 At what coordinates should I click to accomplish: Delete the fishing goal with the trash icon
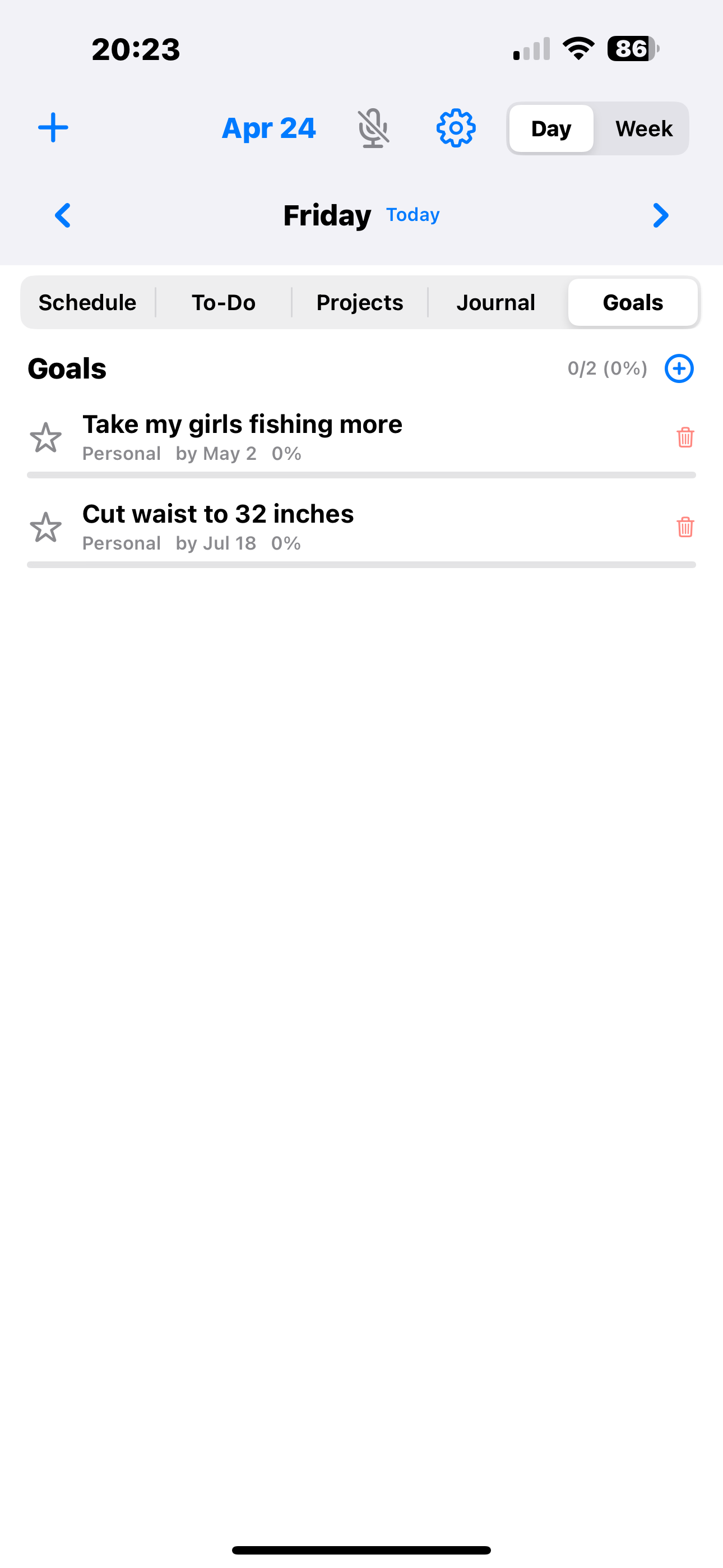coord(684,437)
